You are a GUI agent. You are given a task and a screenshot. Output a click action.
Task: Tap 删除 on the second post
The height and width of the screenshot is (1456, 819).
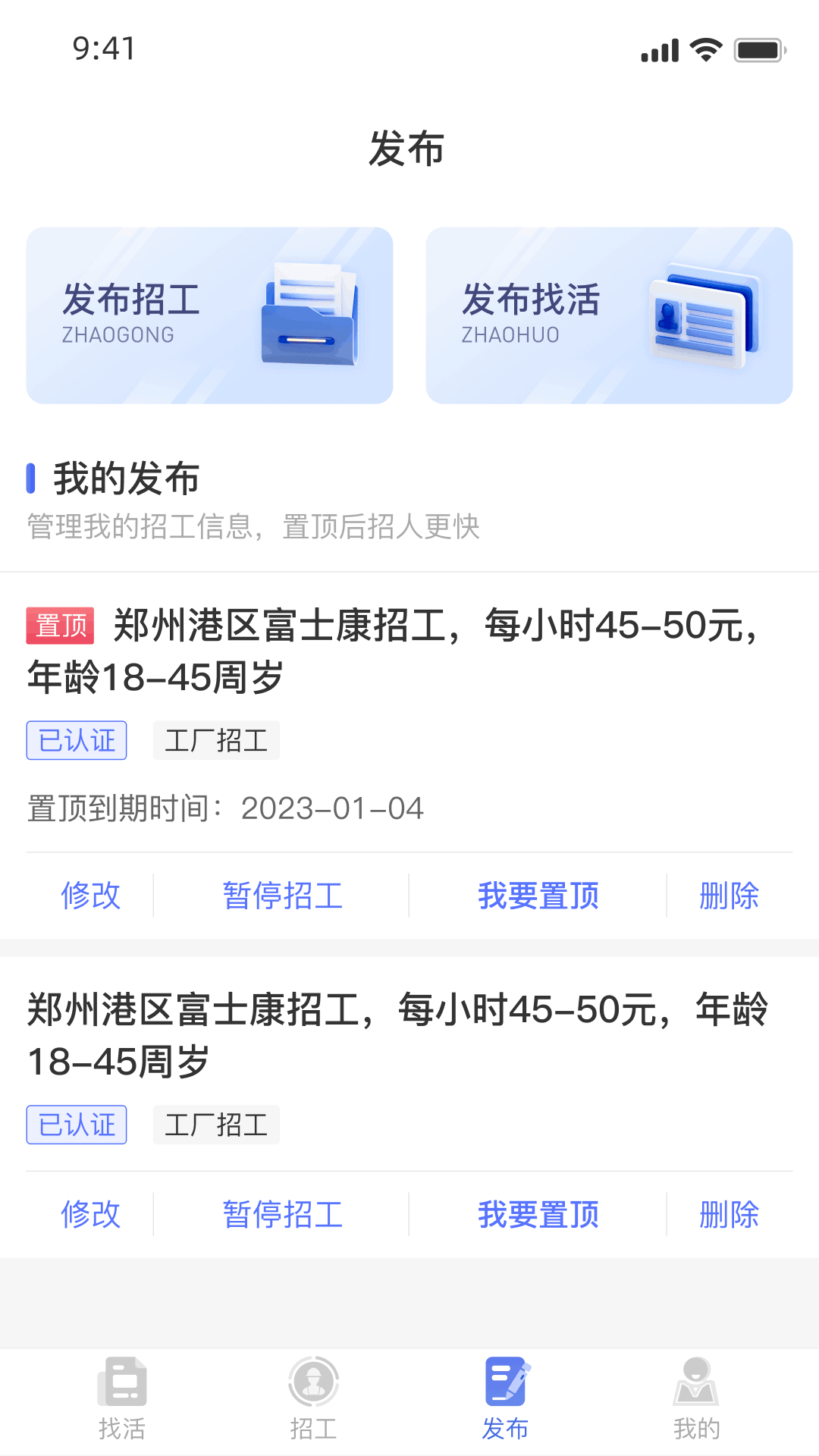[729, 1214]
